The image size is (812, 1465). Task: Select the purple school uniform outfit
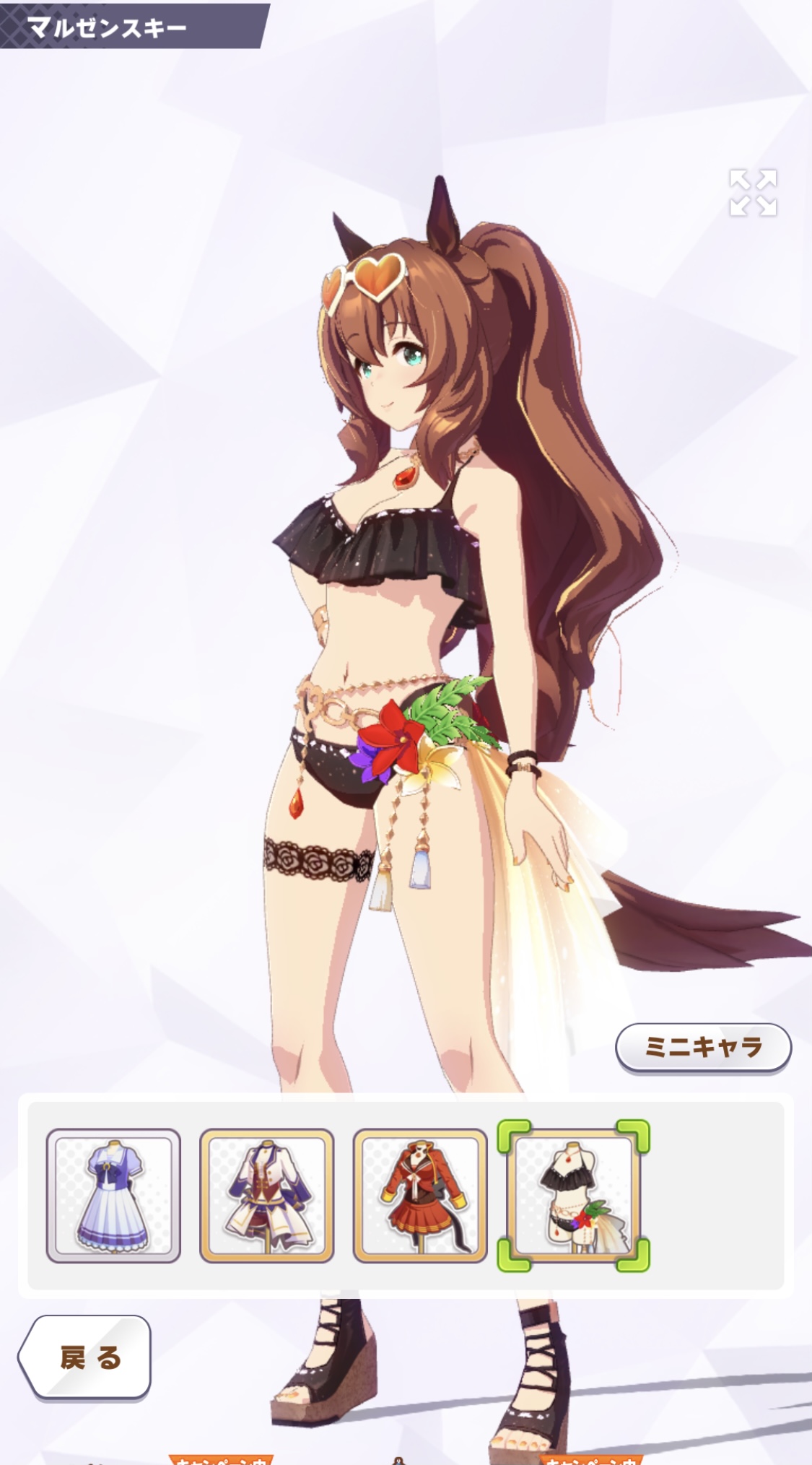point(113,1196)
